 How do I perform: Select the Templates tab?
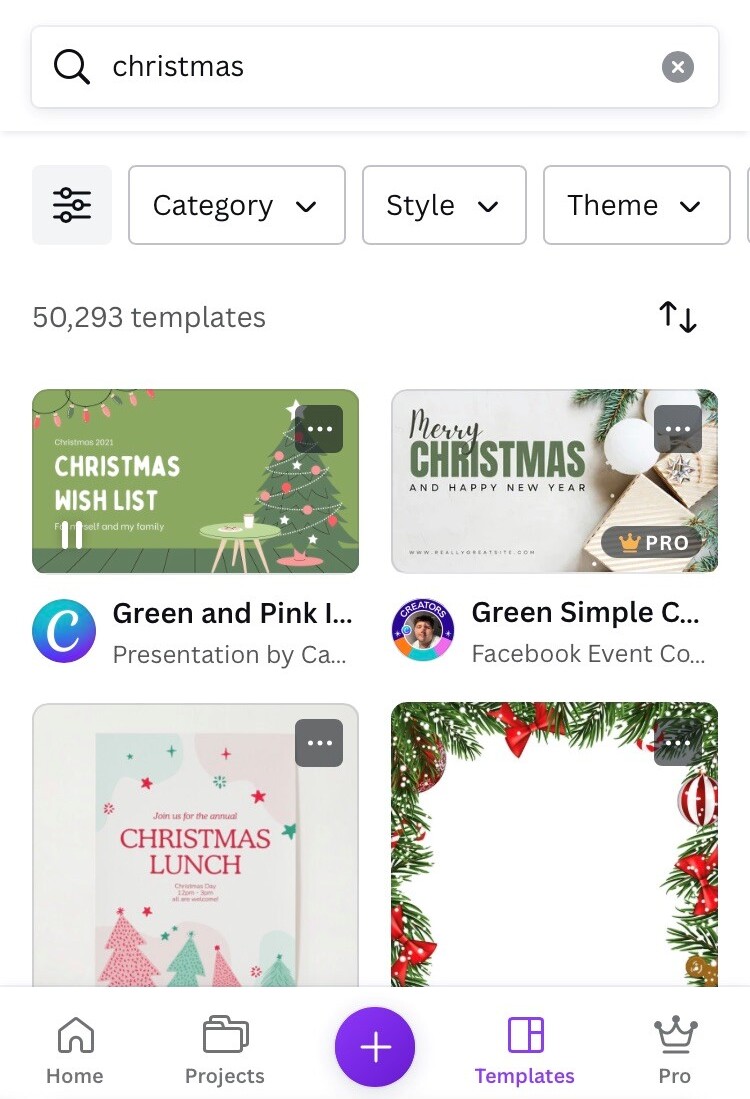(525, 1050)
